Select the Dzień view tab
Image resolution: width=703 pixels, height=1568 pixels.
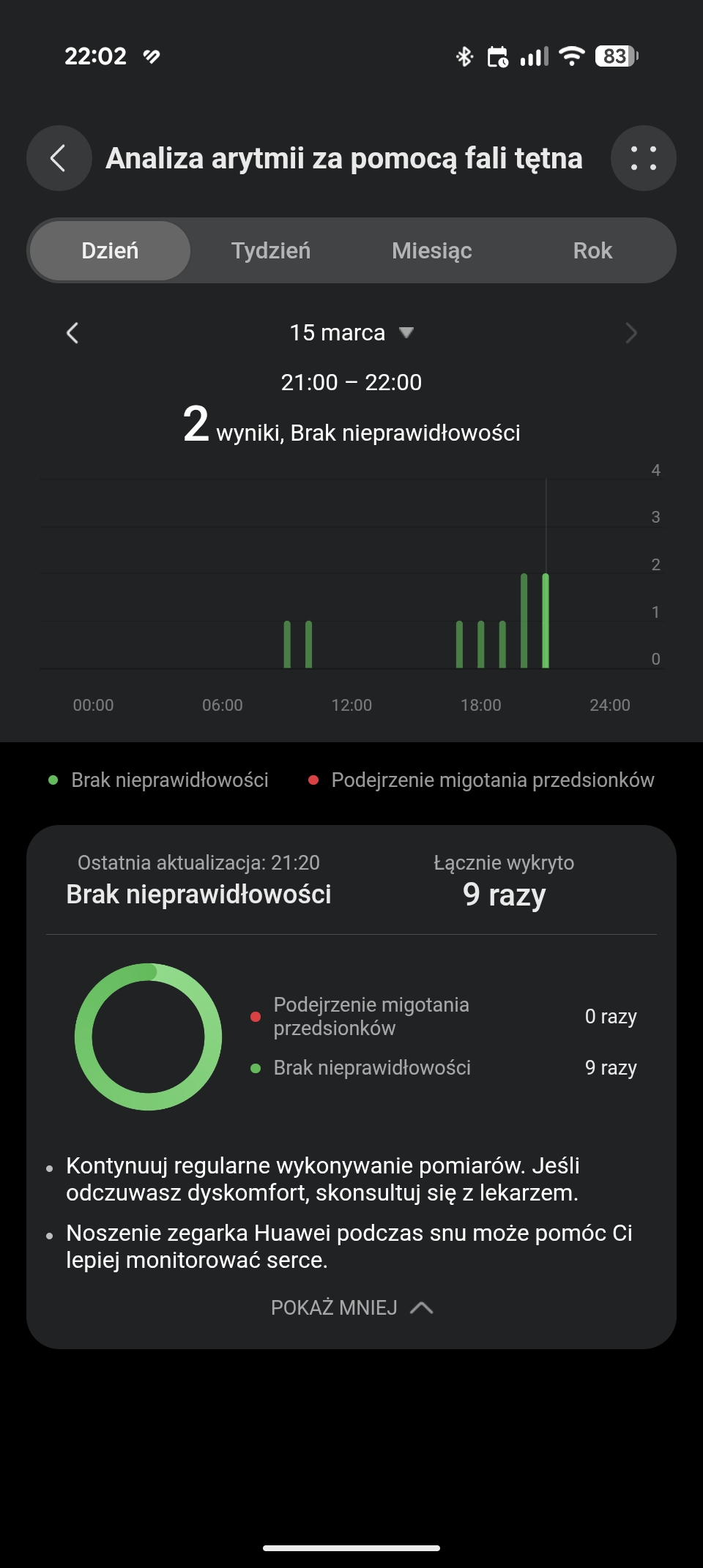click(x=110, y=250)
